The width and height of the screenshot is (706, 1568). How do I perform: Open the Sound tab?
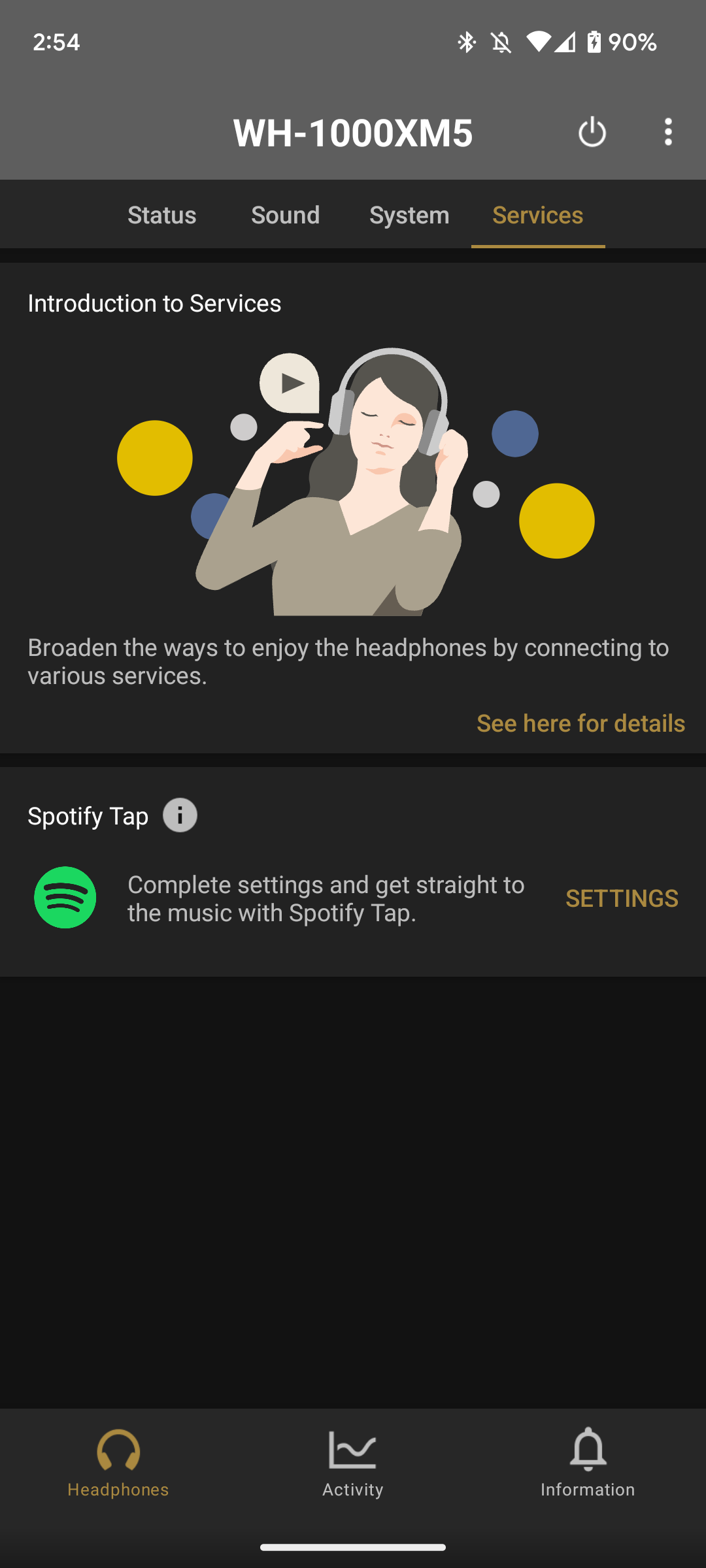point(285,214)
